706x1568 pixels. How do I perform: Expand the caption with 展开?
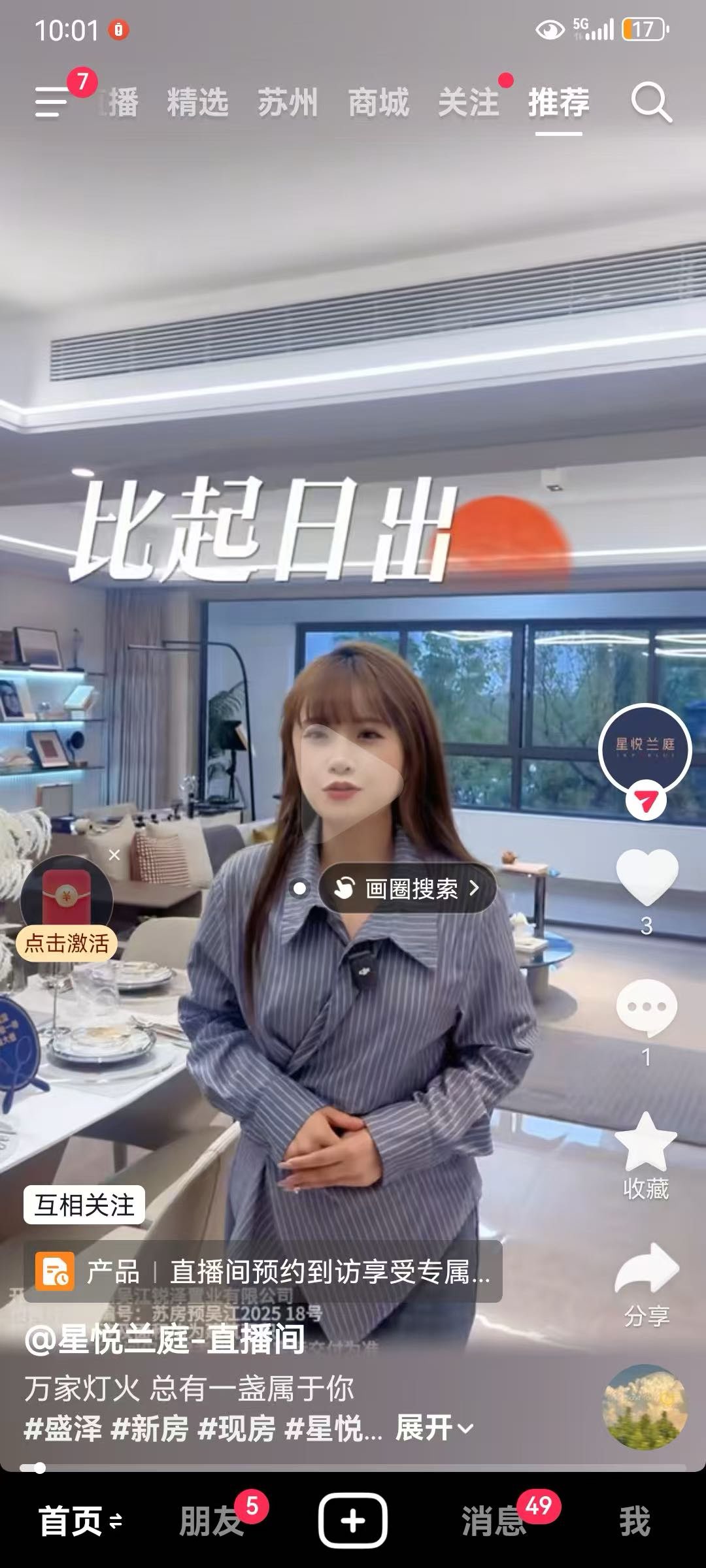pyautogui.click(x=434, y=1428)
